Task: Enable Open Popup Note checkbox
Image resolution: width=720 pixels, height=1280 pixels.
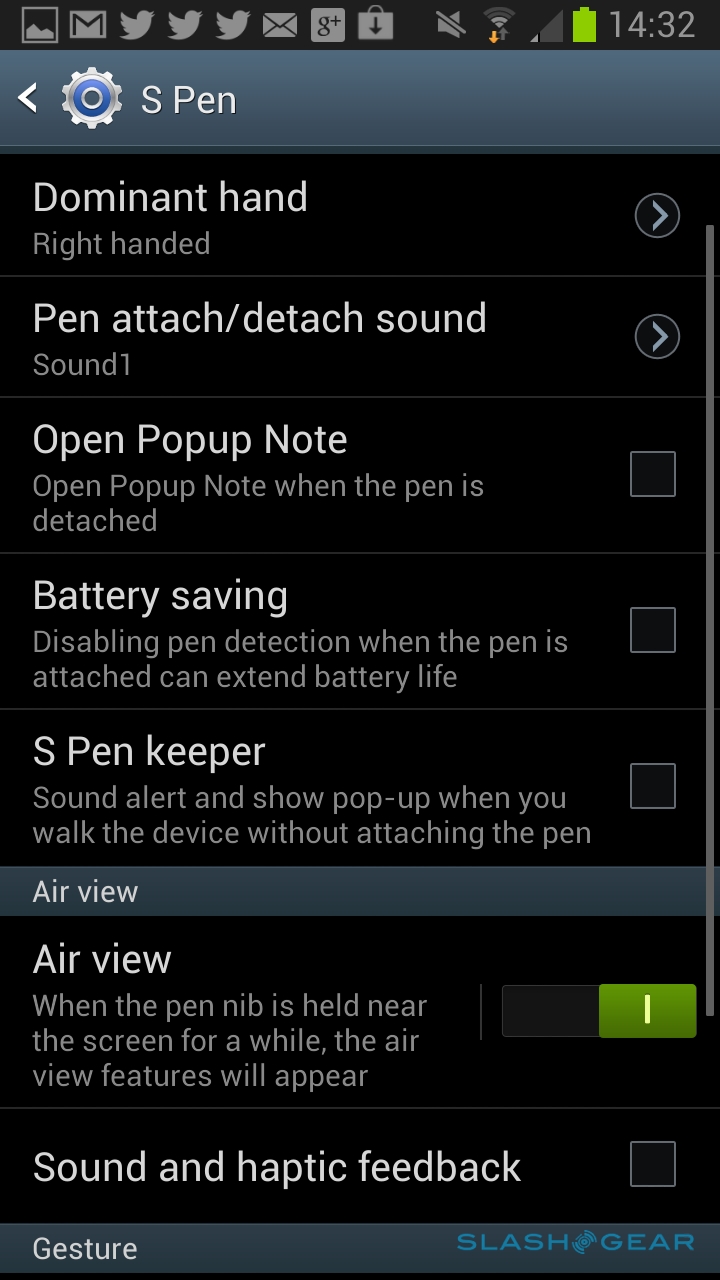Action: 652,474
